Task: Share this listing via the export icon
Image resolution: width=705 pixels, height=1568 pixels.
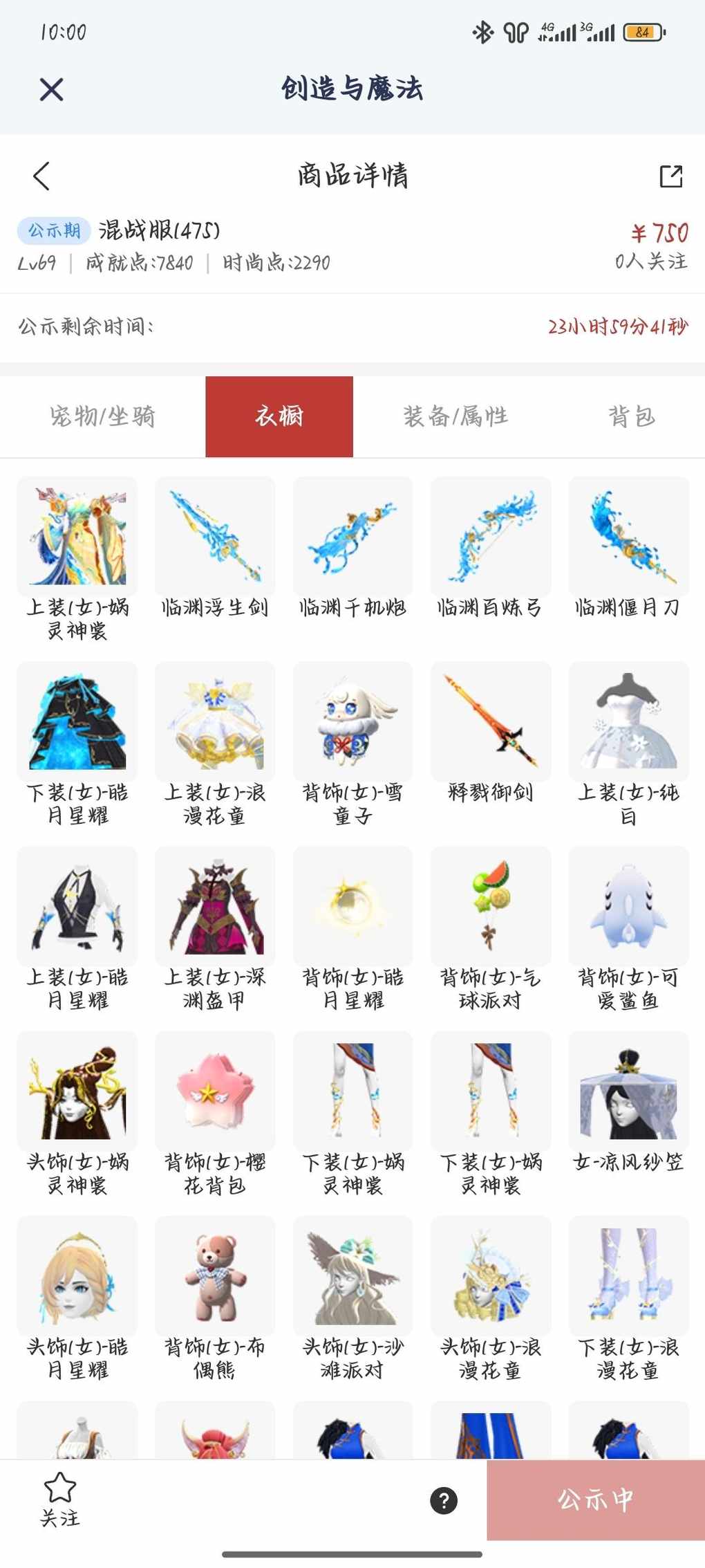Action: tap(670, 176)
